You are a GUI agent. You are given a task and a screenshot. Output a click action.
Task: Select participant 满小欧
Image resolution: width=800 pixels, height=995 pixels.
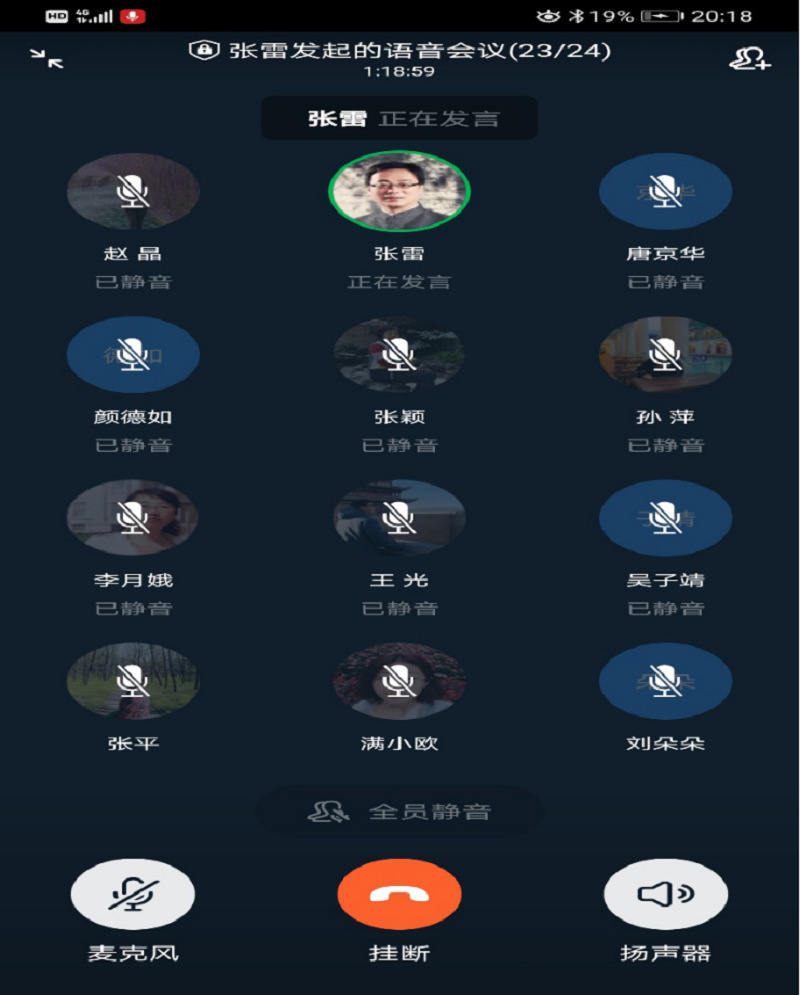click(x=399, y=681)
